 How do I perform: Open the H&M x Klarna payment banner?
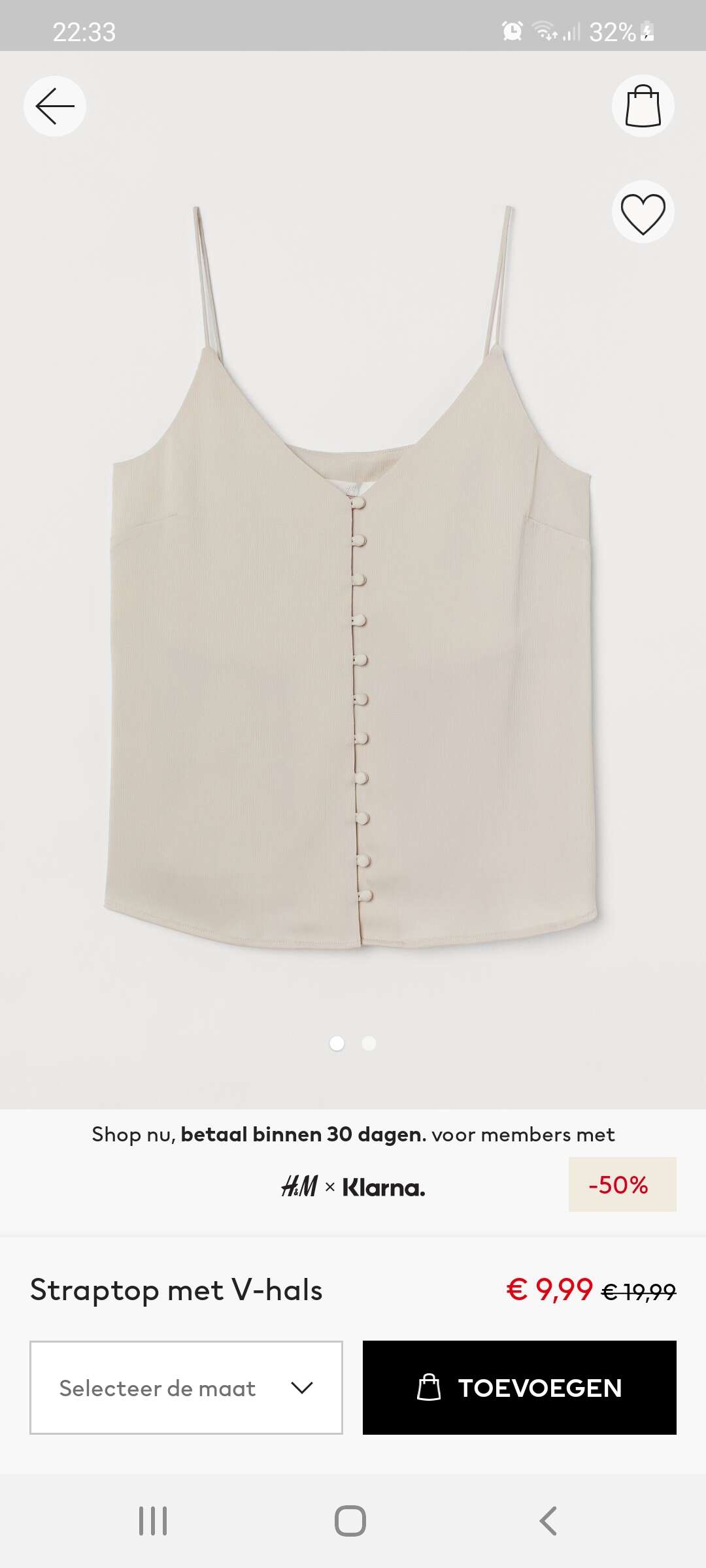pos(353,1163)
